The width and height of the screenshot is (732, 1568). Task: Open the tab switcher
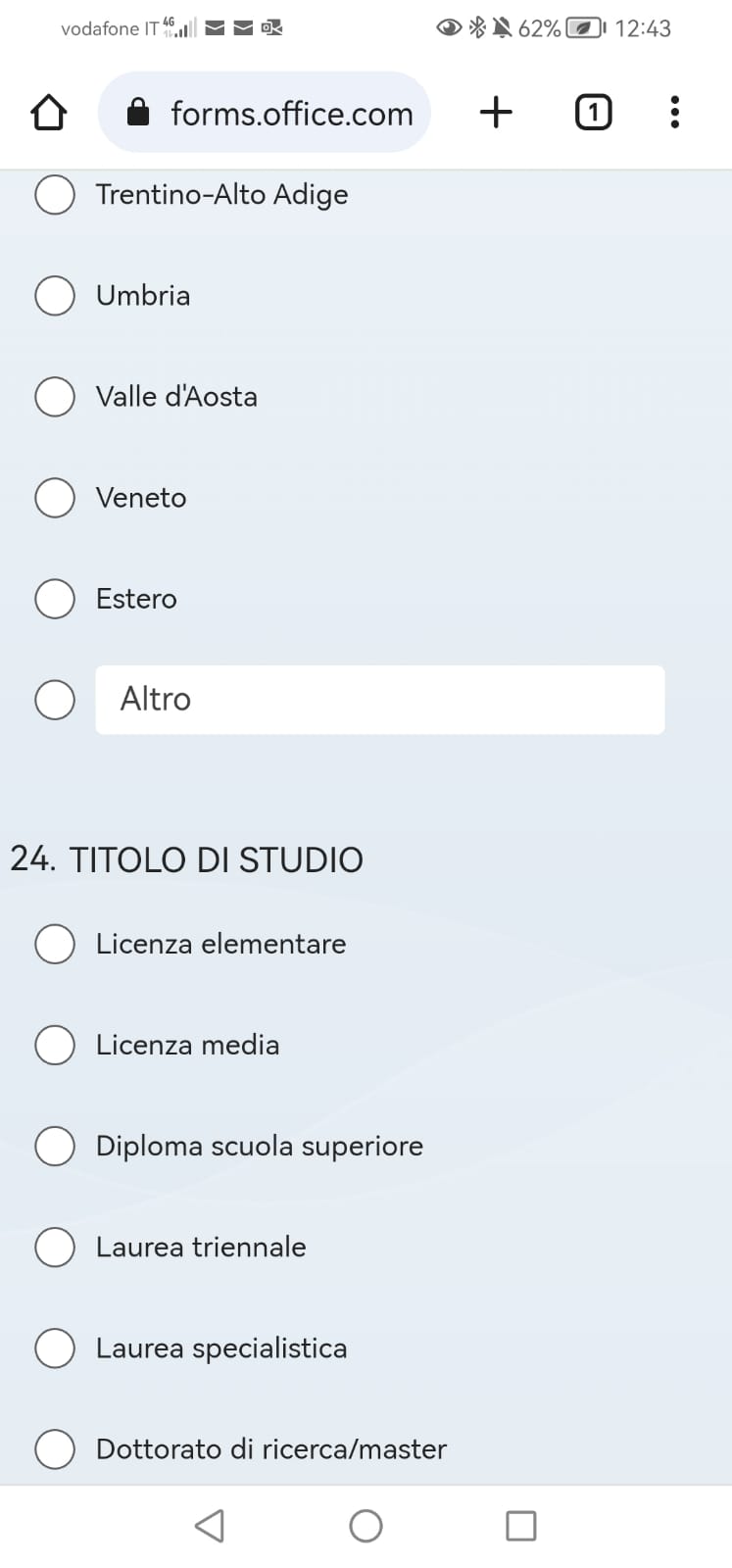(x=593, y=112)
